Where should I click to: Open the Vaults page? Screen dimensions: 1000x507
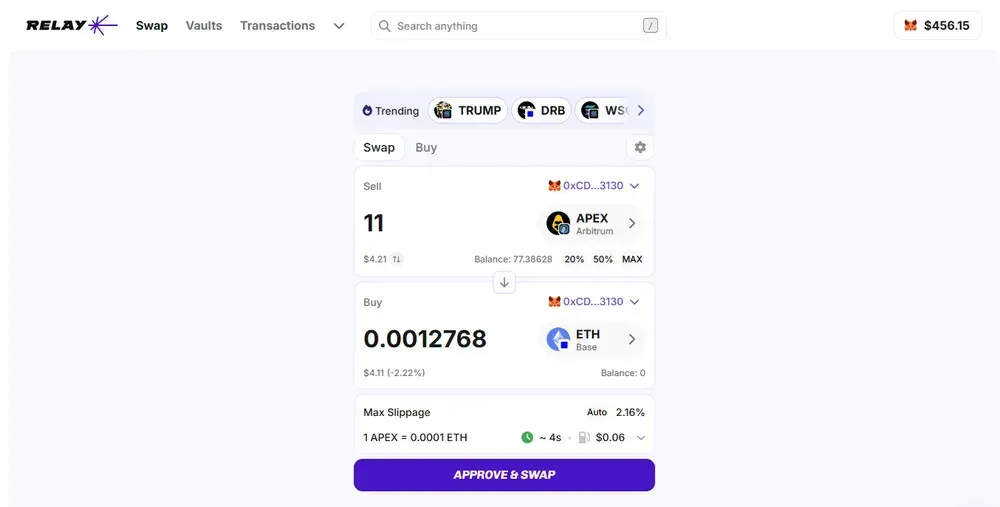[x=204, y=26]
